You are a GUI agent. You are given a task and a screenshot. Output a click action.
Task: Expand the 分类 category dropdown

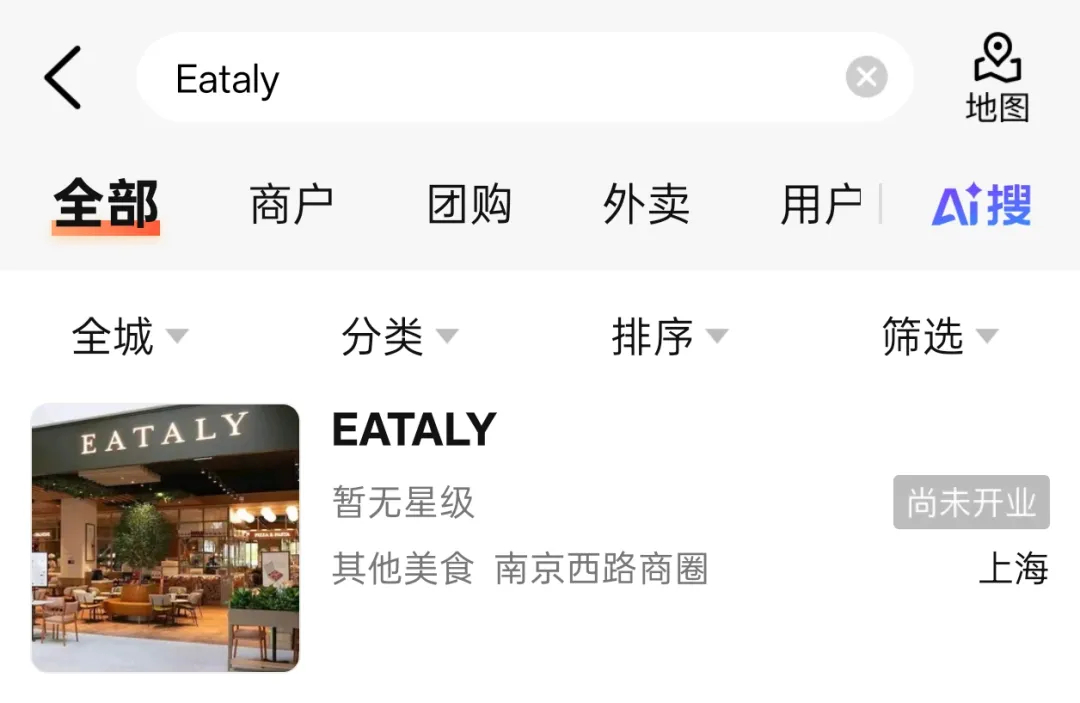(399, 337)
